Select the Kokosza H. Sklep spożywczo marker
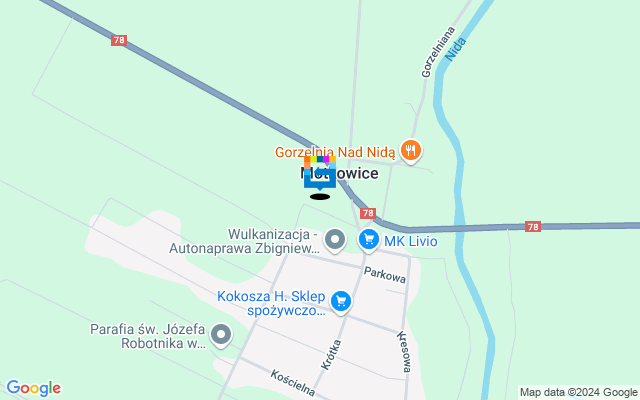Image resolution: width=640 pixels, height=400 pixels. (x=341, y=301)
